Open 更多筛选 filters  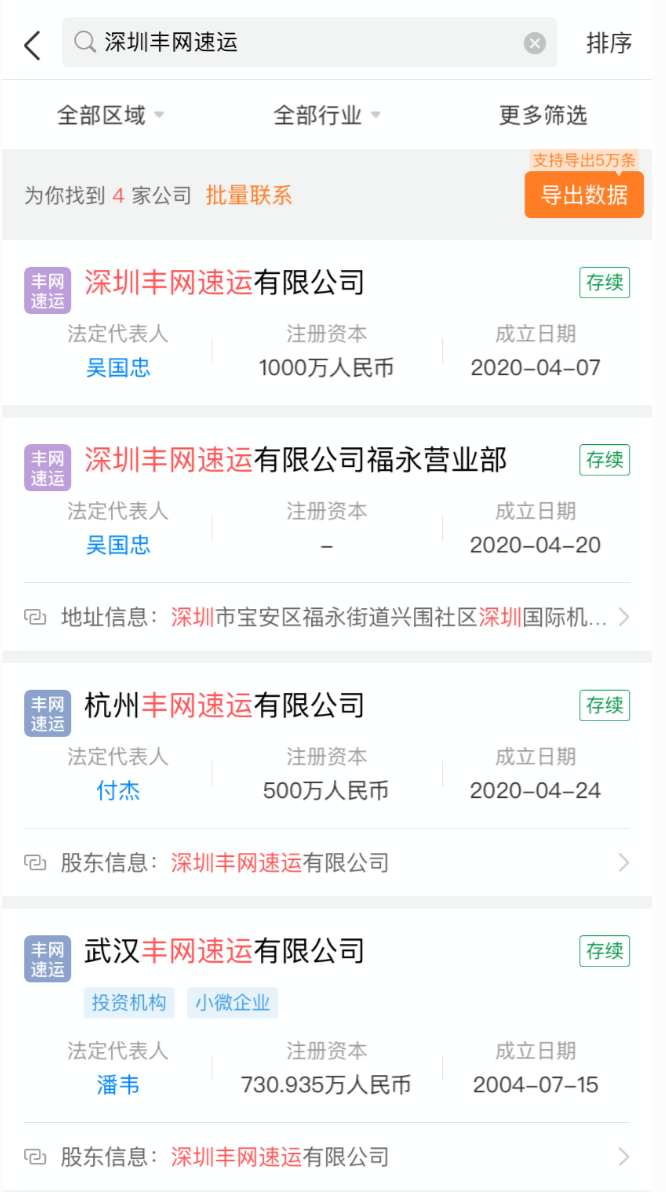click(x=543, y=115)
